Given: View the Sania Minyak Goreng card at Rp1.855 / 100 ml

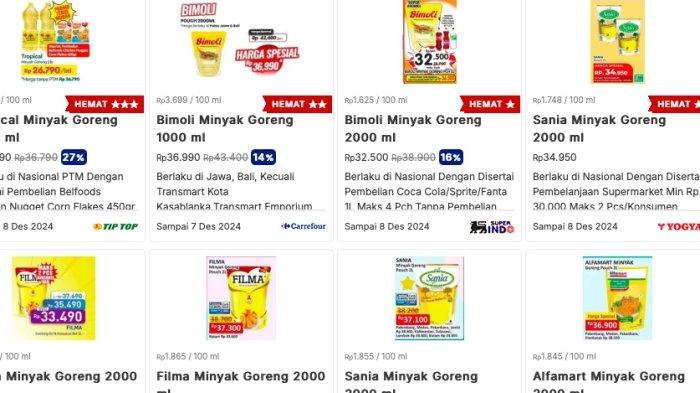Looking at the screenshot, I should pos(429,322).
